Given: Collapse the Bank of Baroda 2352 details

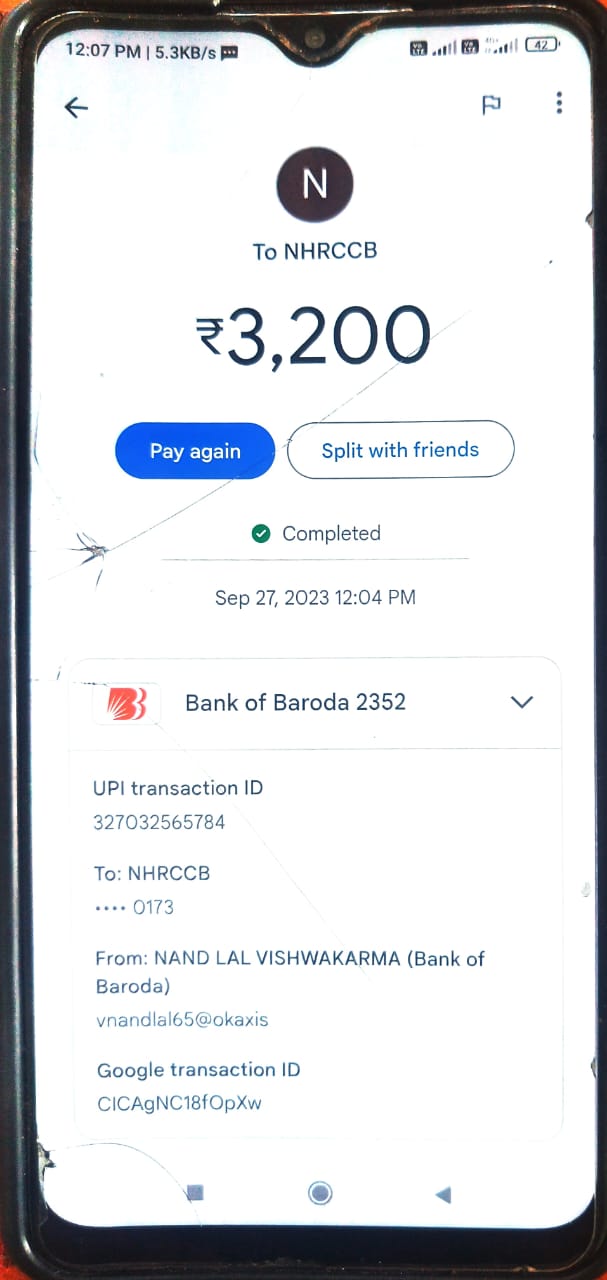Looking at the screenshot, I should 522,702.
